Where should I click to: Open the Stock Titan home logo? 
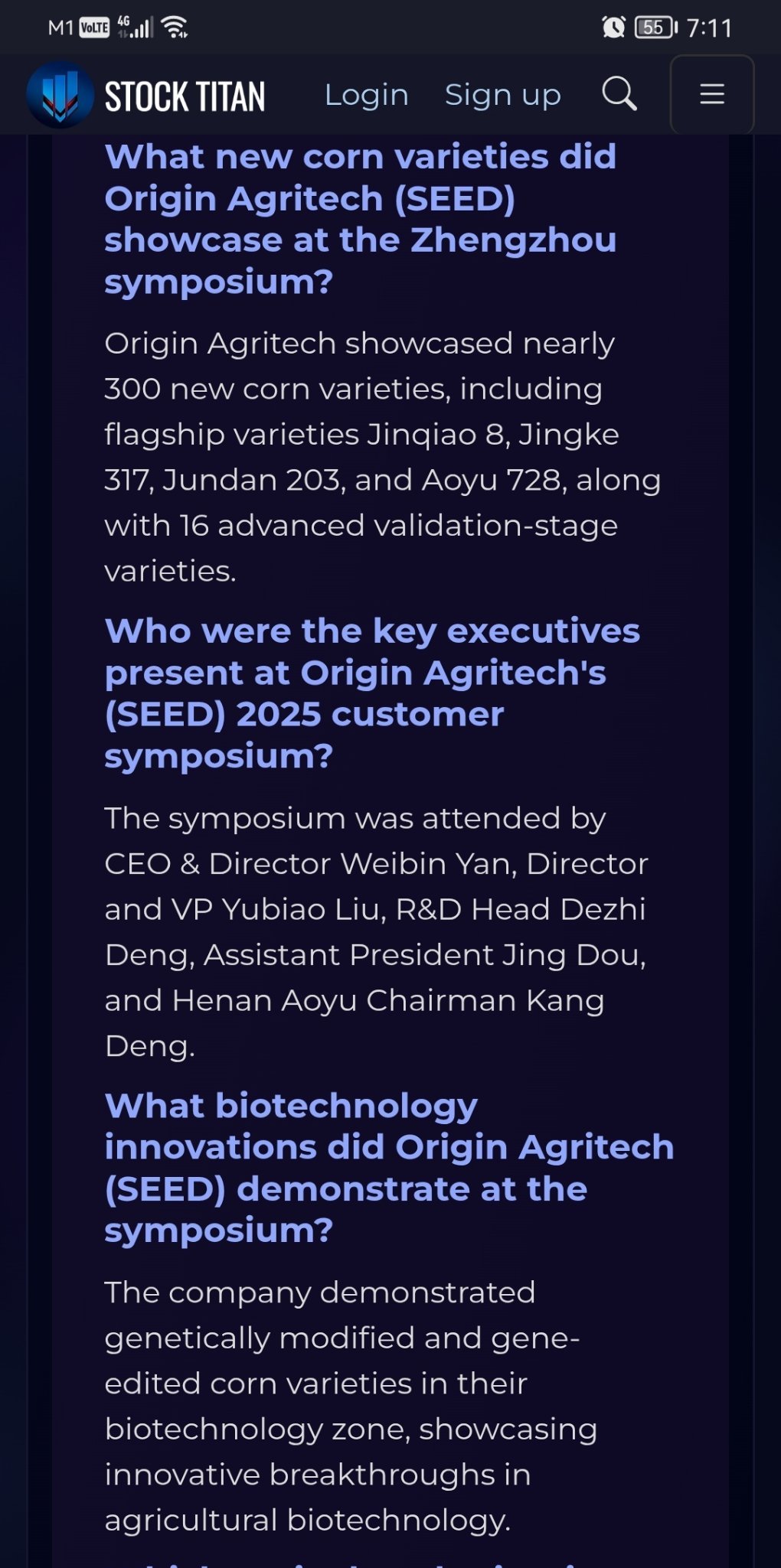[x=146, y=96]
